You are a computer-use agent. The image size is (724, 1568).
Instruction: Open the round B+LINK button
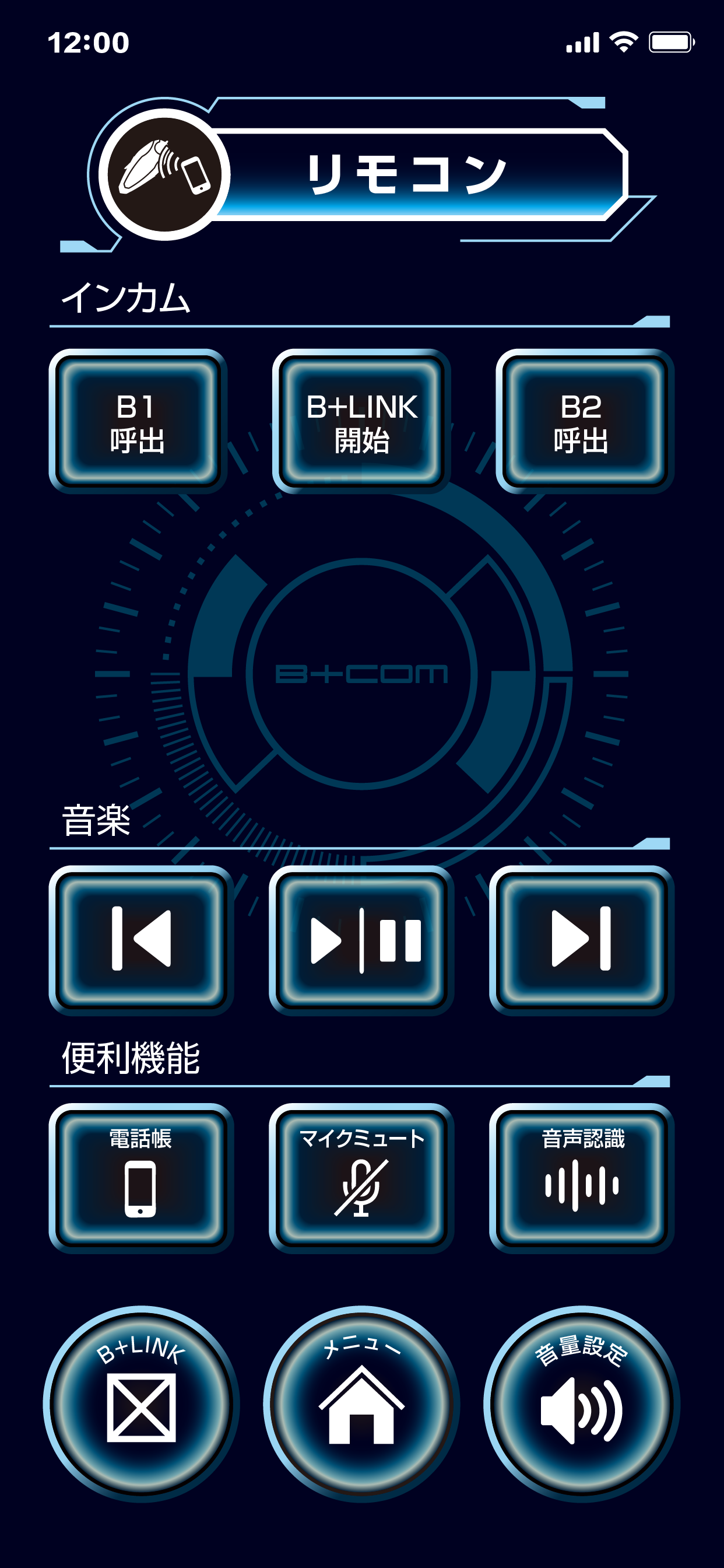point(141,1403)
